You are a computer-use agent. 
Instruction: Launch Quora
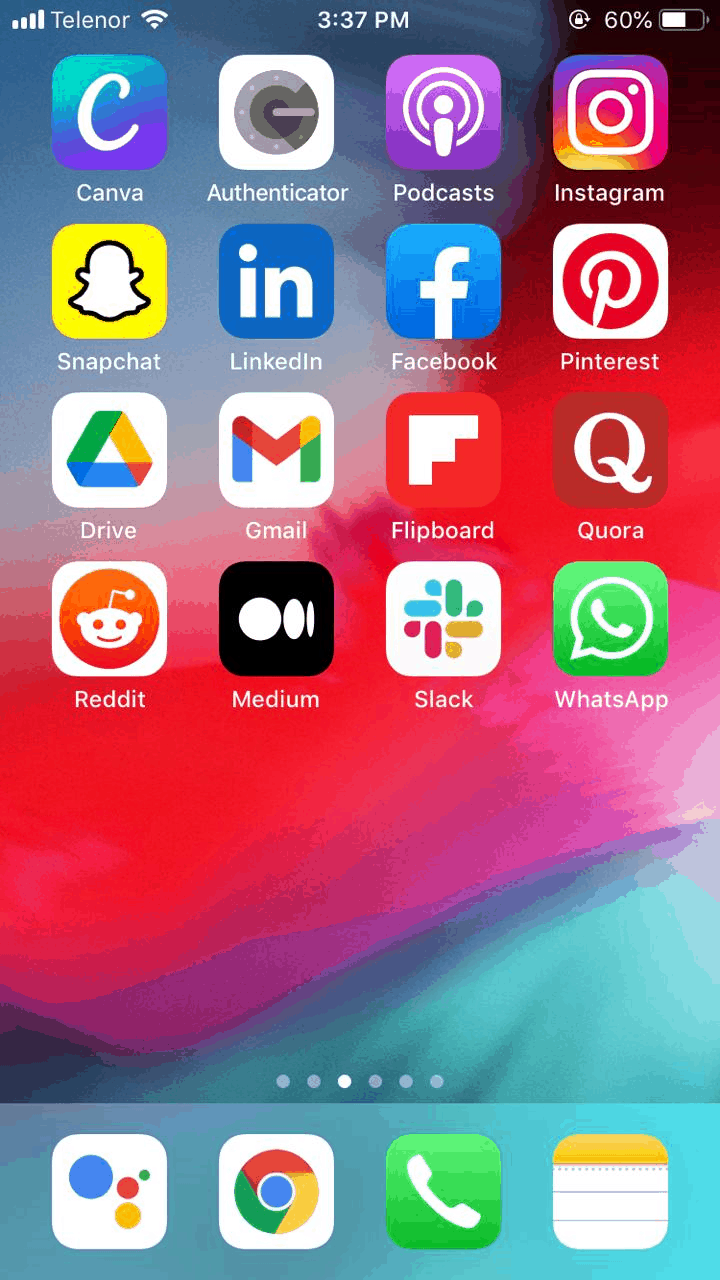tap(610, 450)
